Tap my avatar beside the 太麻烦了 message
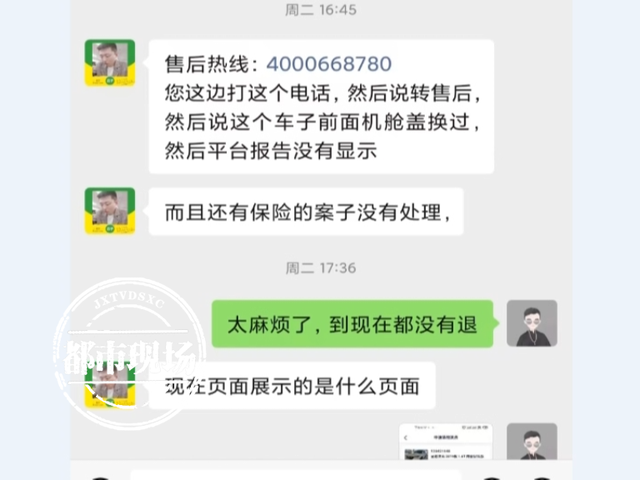 532,323
